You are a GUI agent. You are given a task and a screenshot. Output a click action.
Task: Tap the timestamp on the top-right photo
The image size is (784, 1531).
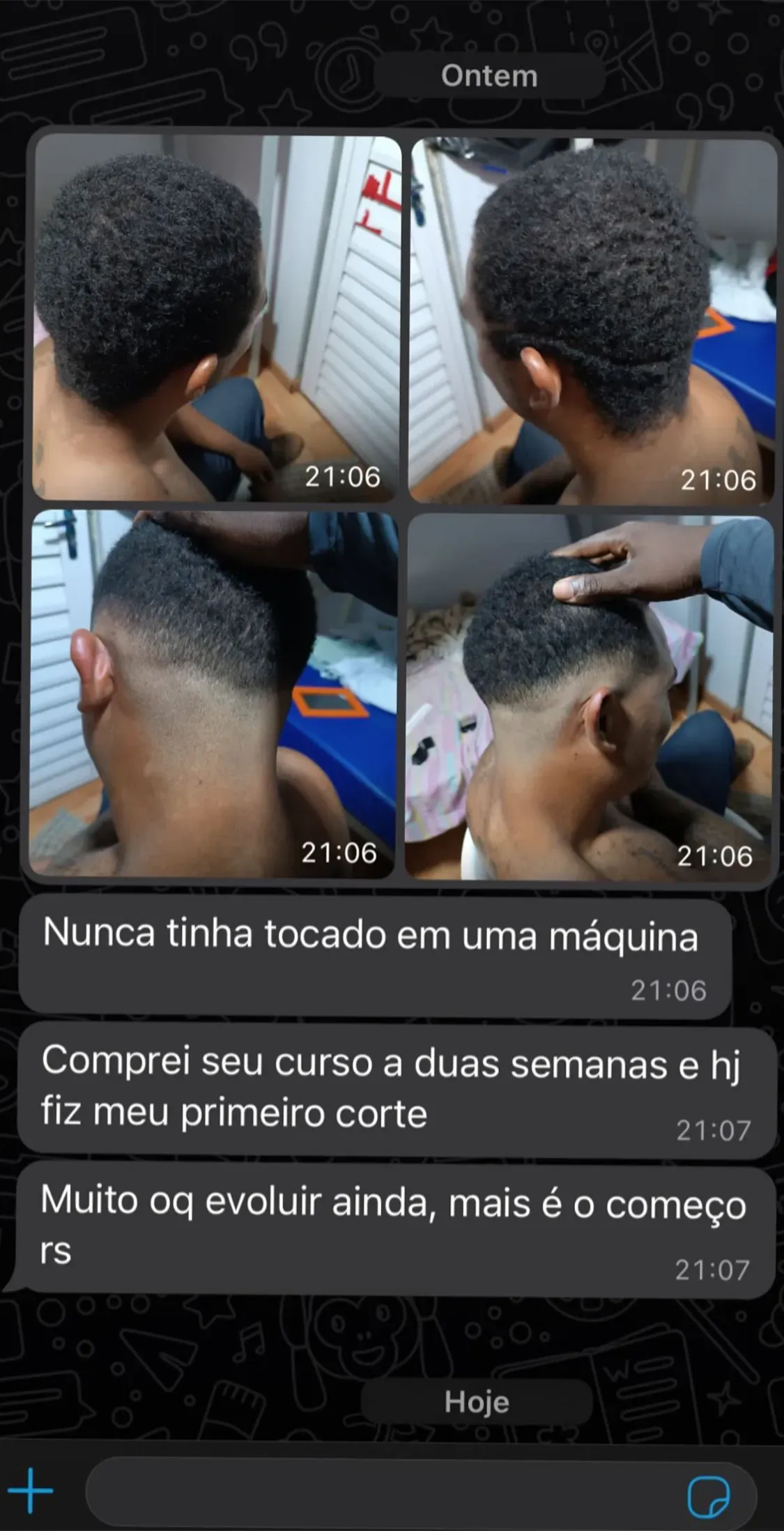pos(720,480)
